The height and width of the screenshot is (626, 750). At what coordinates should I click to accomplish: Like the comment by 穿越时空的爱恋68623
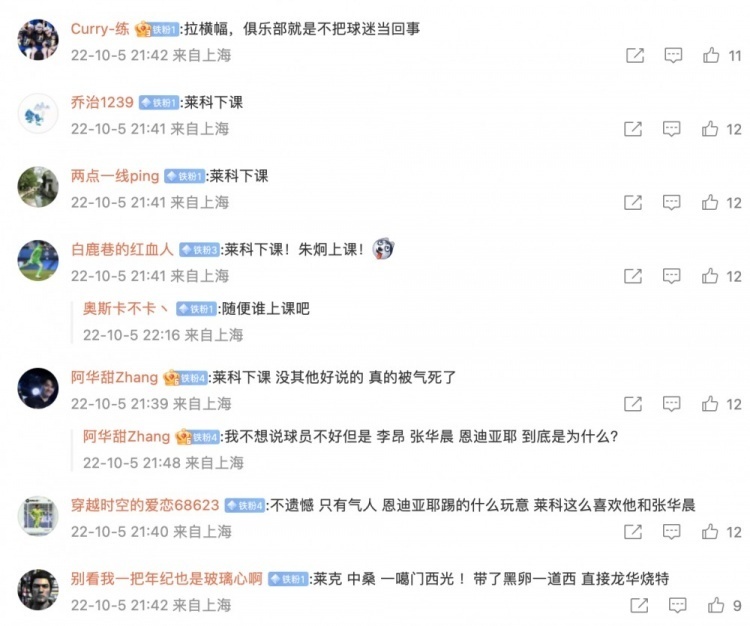coord(711,532)
